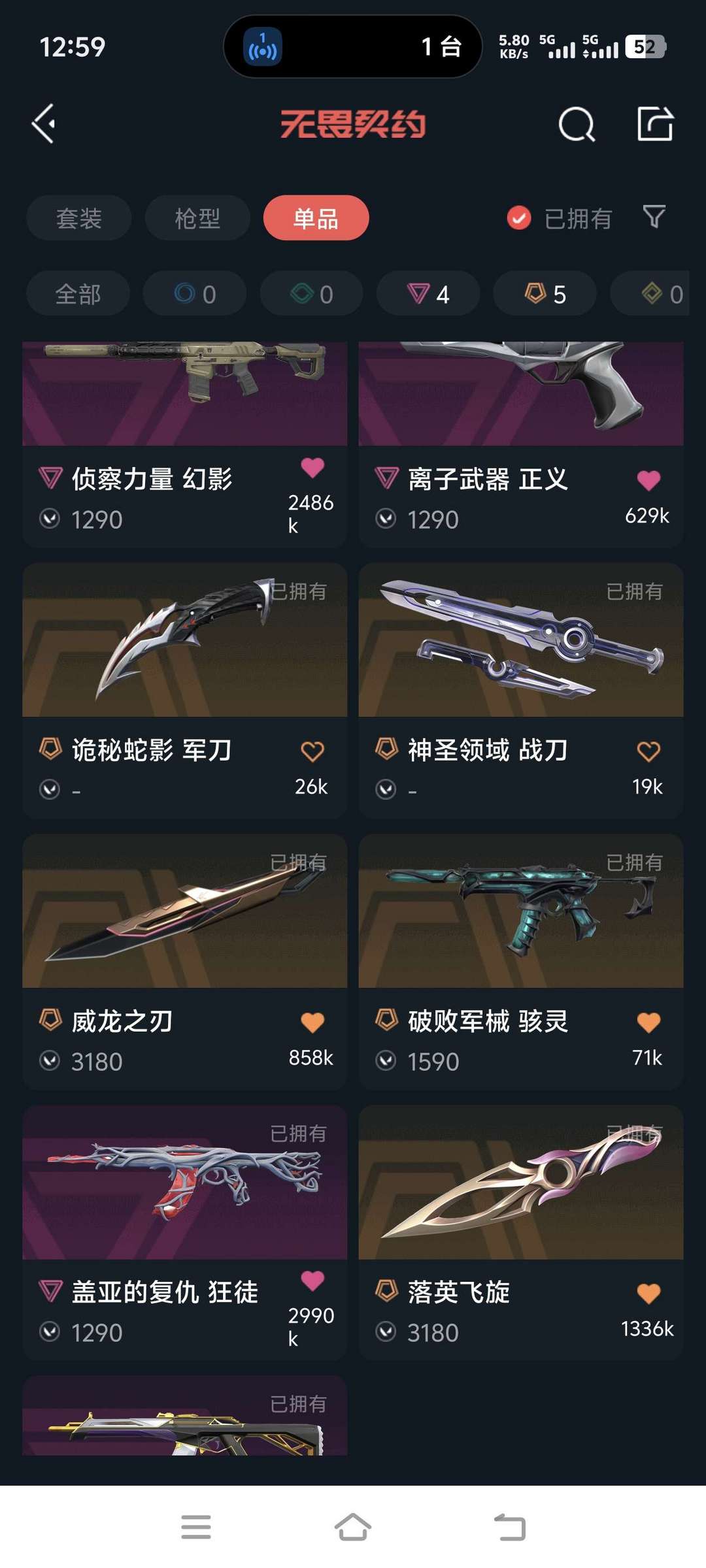
Task: Like the 离子武器 正义 skin
Action: (648, 481)
